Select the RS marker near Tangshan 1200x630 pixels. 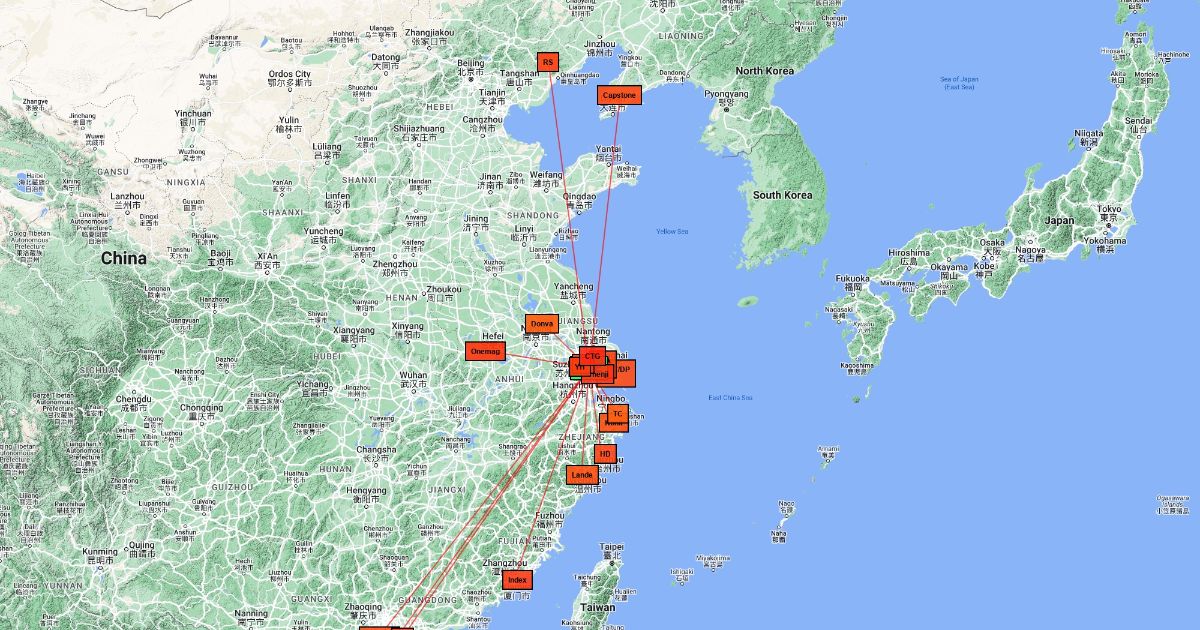(547, 62)
